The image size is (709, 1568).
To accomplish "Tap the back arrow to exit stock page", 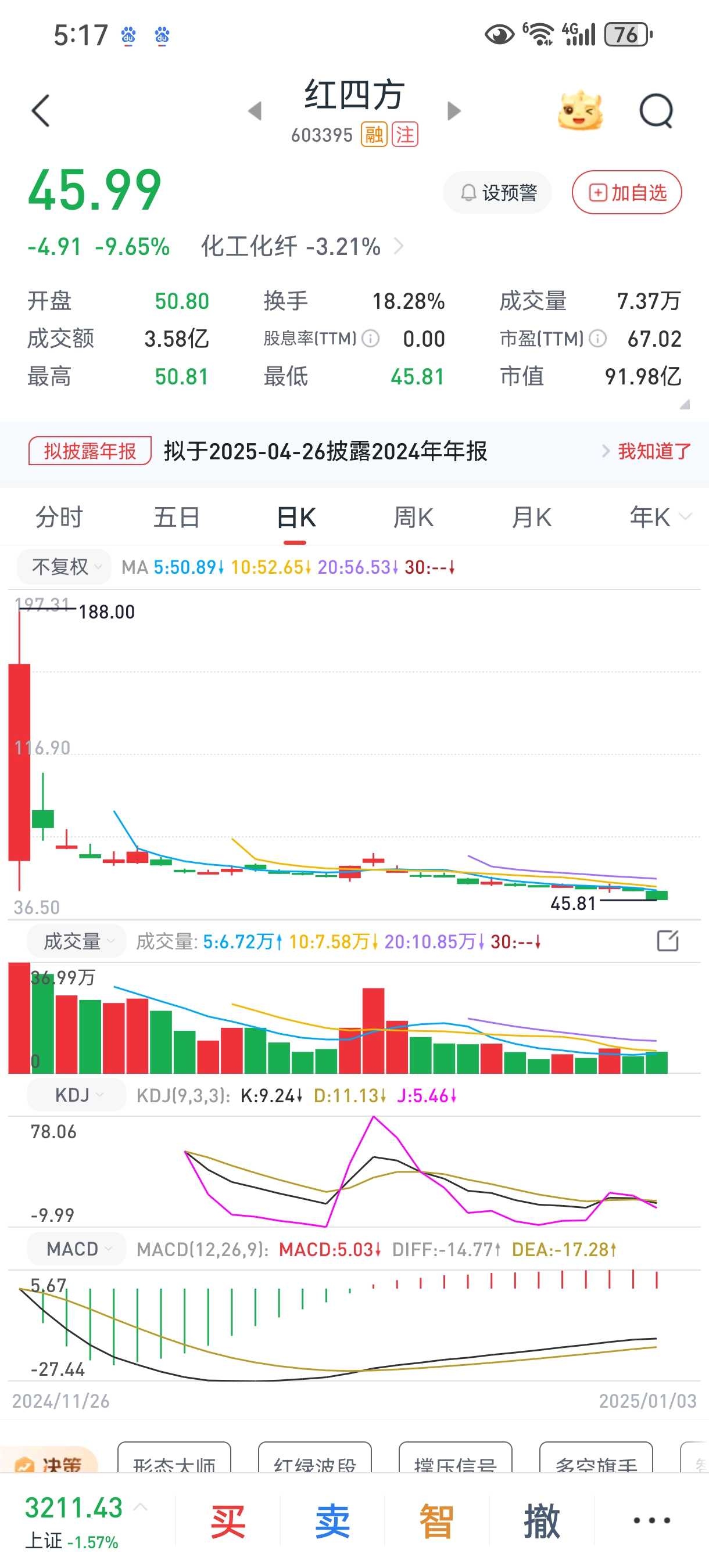I will (41, 112).
